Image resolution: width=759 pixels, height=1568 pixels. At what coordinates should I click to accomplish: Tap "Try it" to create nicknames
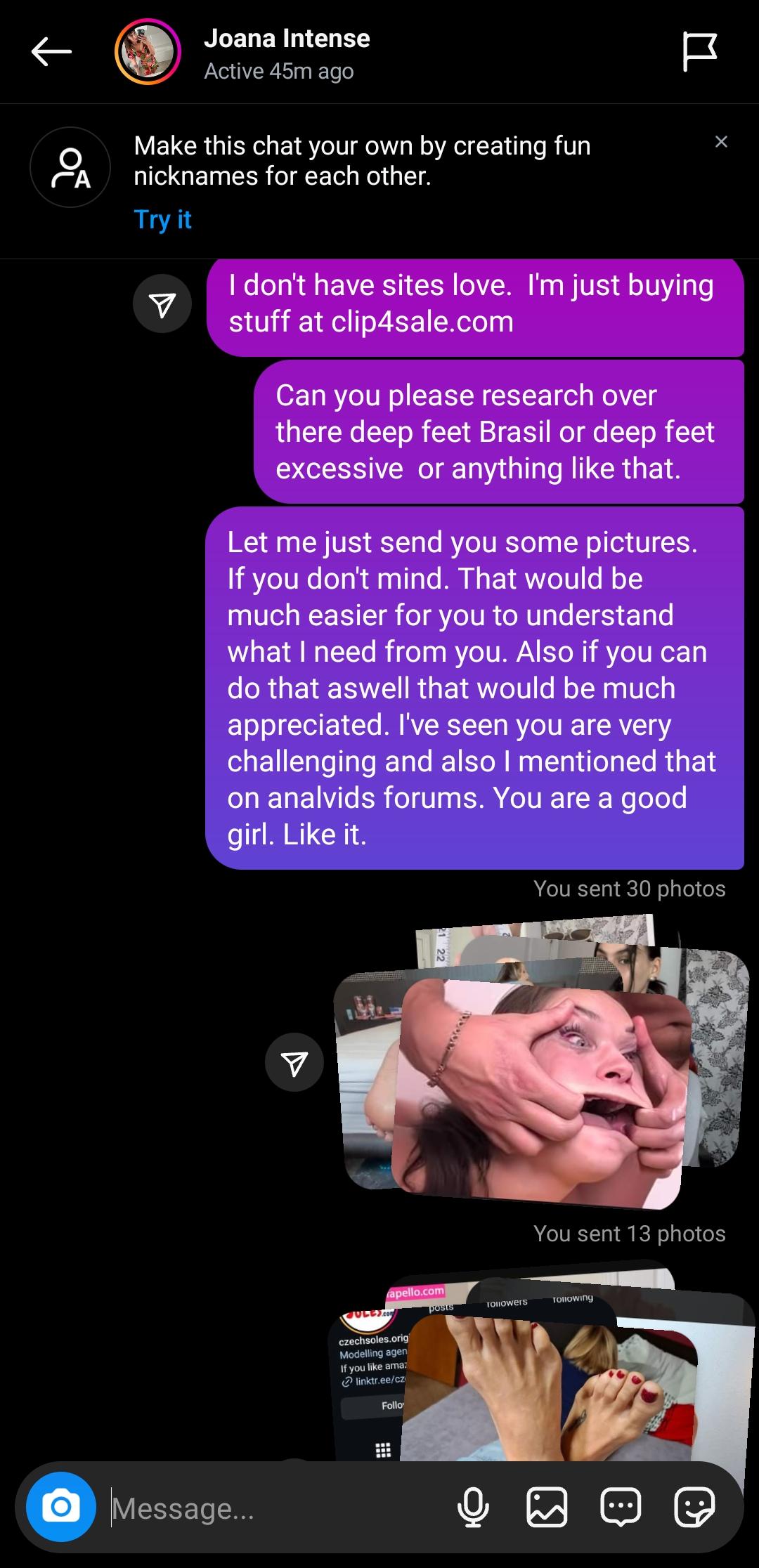(162, 220)
